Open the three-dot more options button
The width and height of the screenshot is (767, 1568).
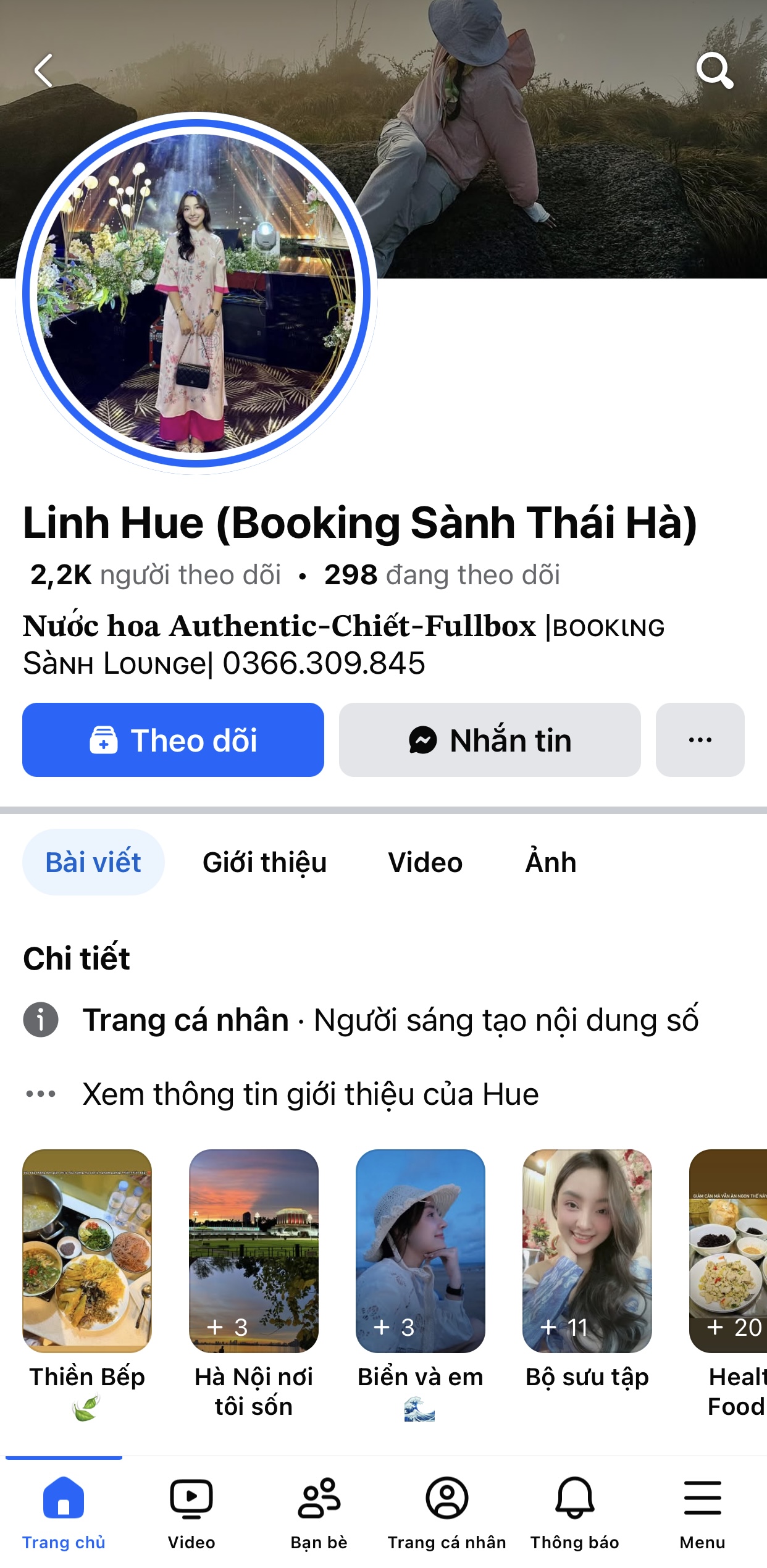700,740
